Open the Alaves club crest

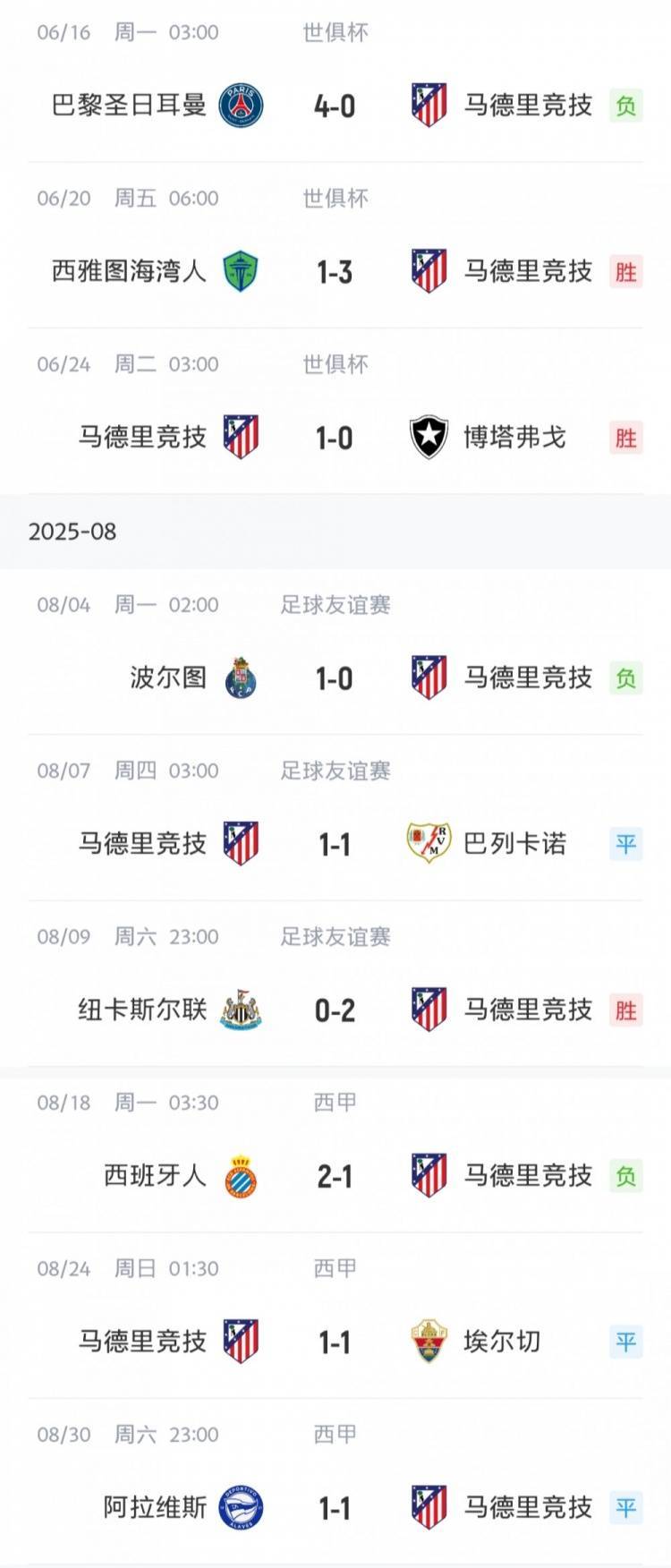(243, 1505)
